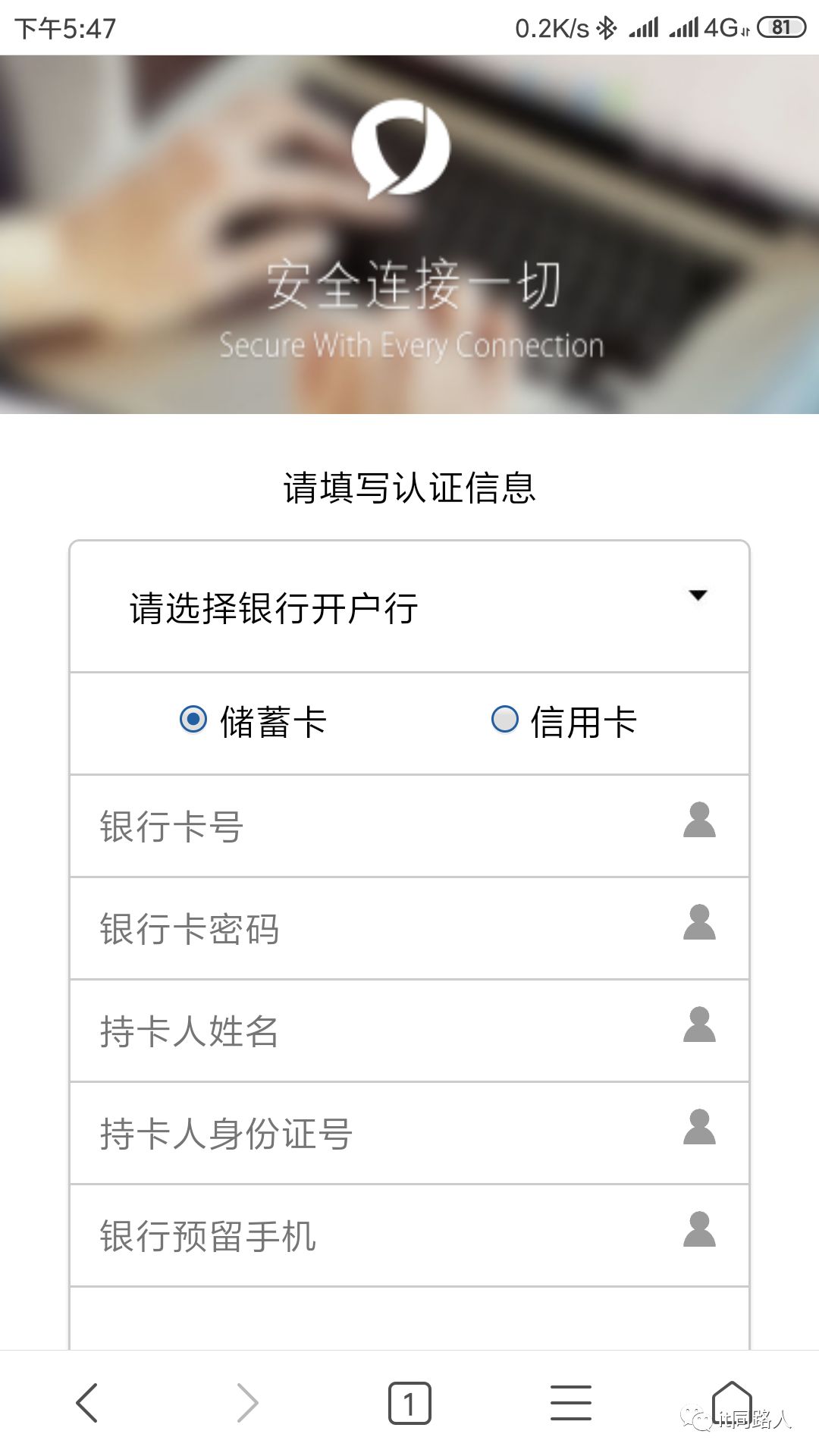Image resolution: width=819 pixels, height=1456 pixels.
Task: Tap the 银行预留手机 field
Action: (379, 1236)
